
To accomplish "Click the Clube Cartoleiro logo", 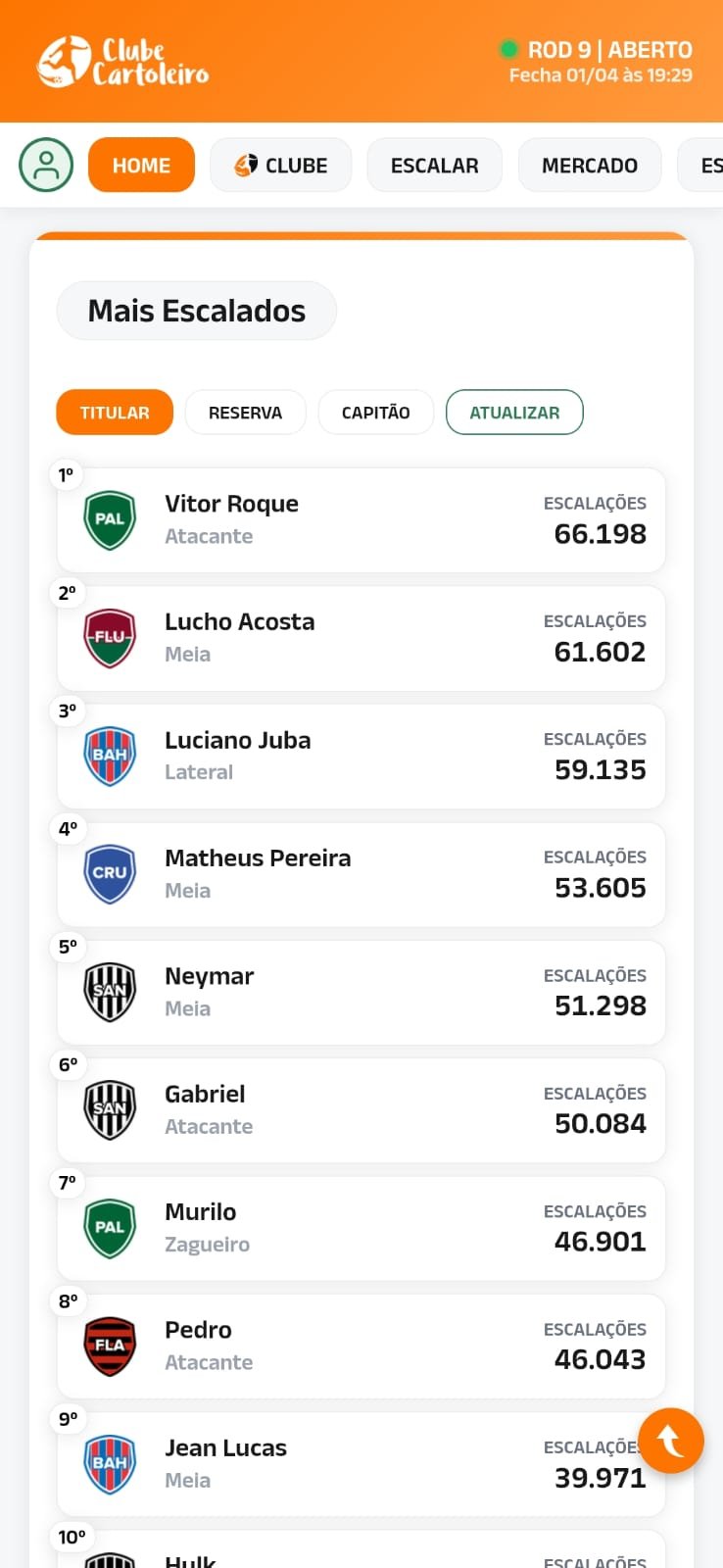I will tap(121, 60).
